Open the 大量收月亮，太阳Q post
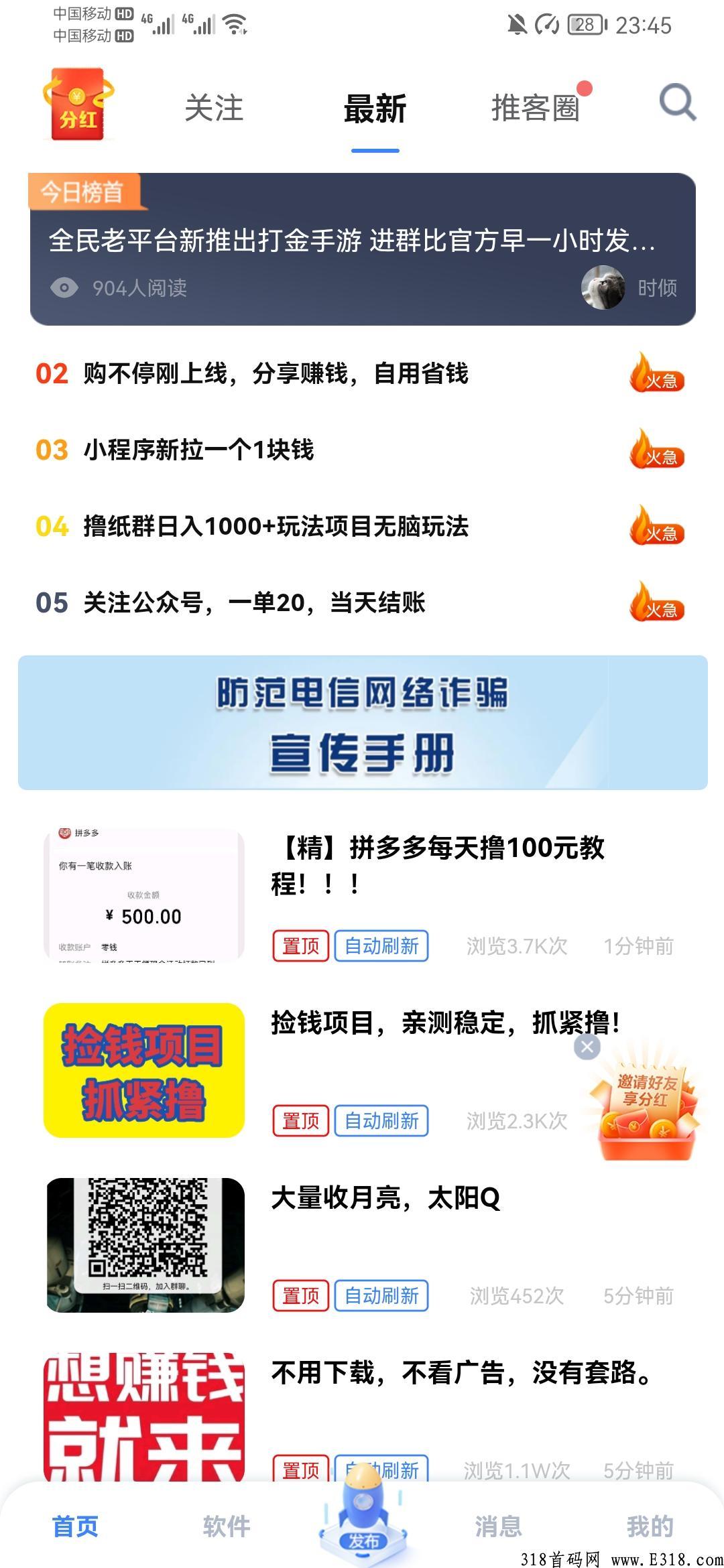 point(385,1198)
